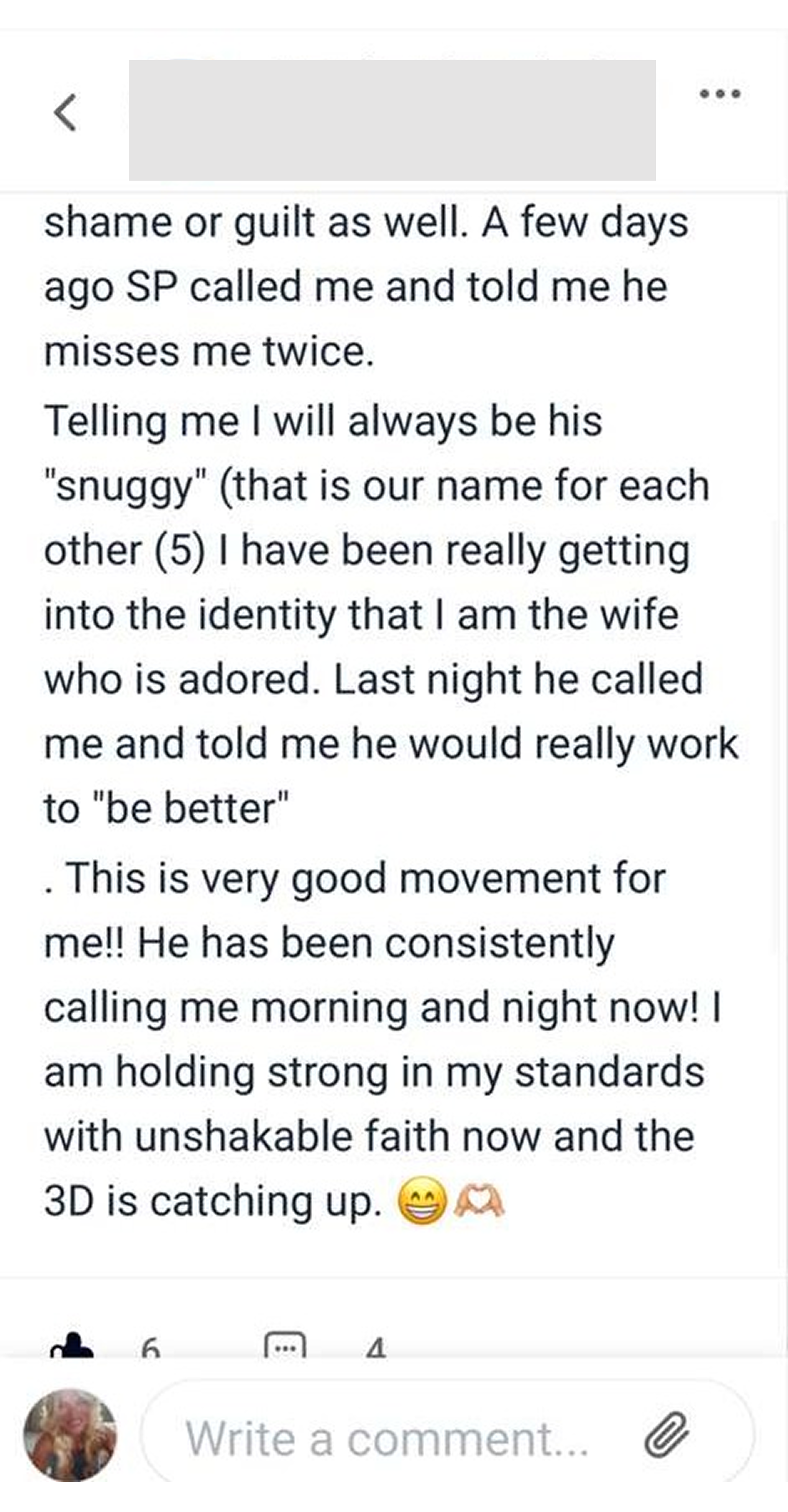The width and height of the screenshot is (788, 1512).
Task: Open the three-dot overflow menu
Action: coord(720,93)
